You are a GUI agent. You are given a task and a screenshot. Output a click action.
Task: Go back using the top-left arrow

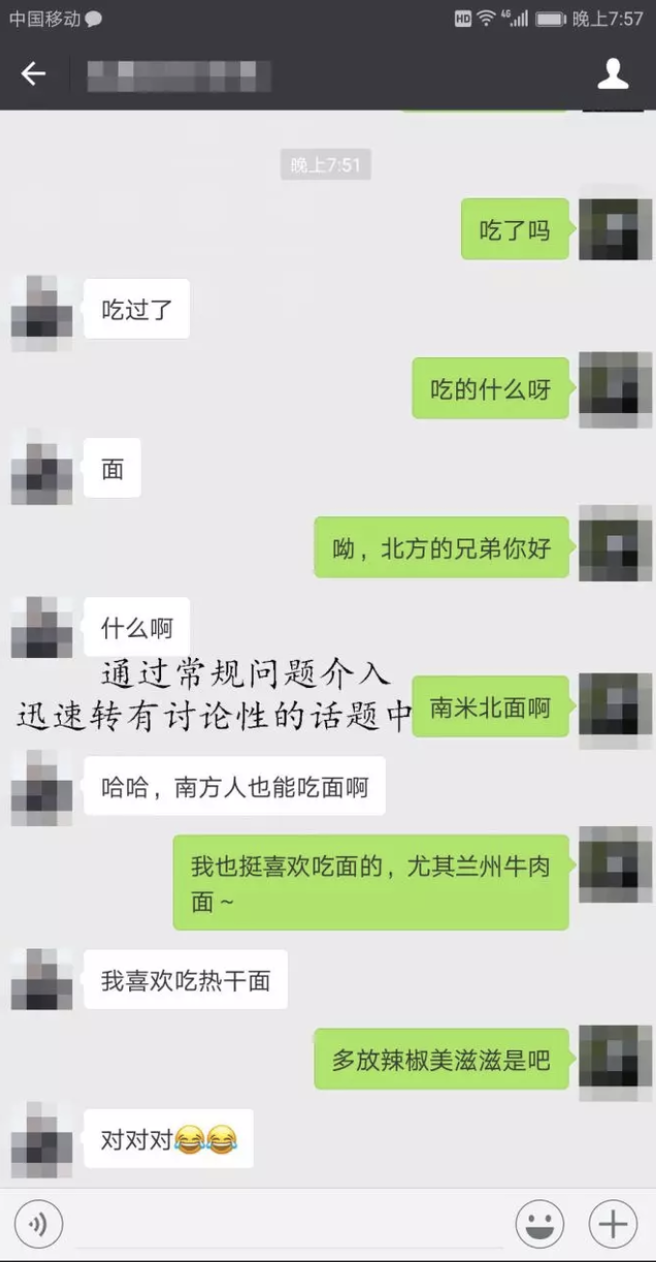click(x=33, y=74)
